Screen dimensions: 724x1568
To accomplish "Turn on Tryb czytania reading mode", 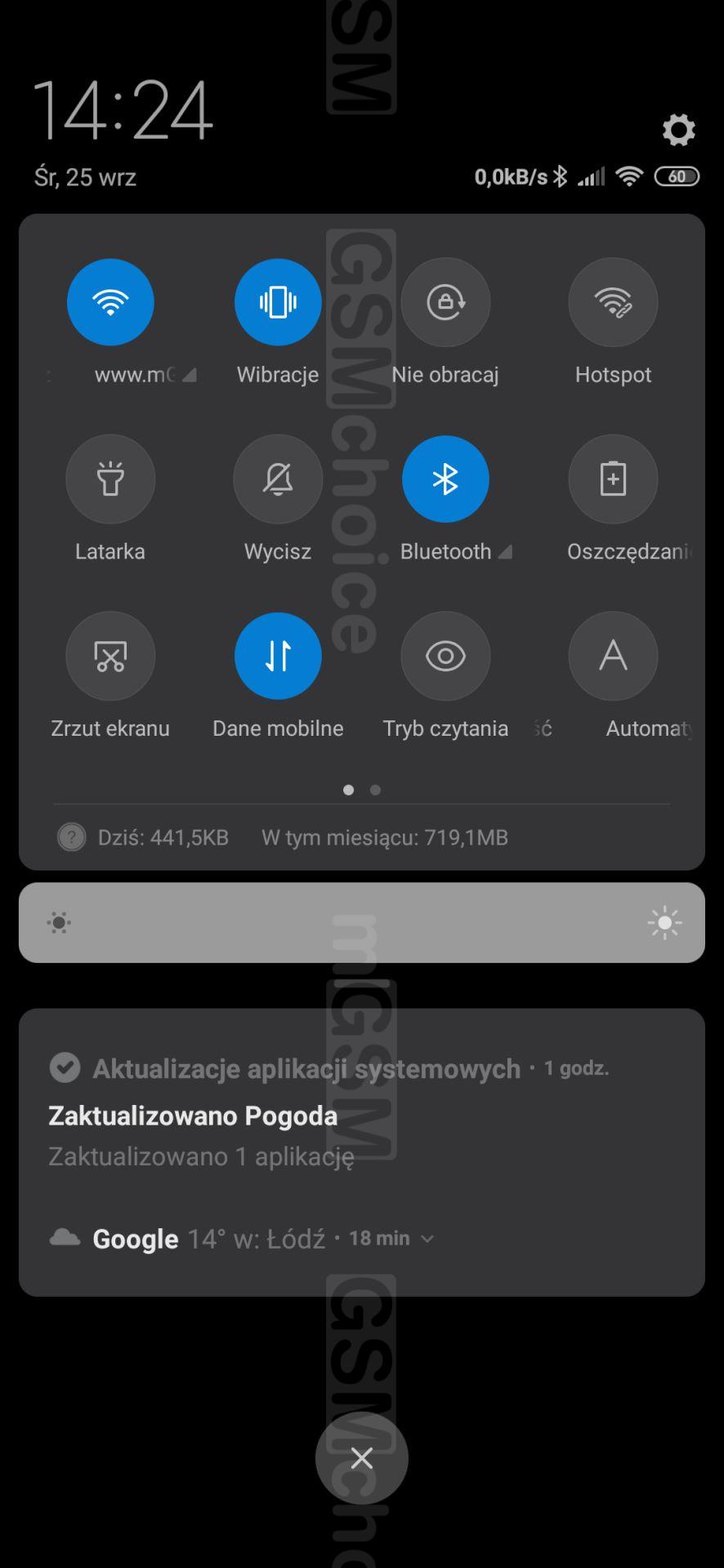I will pos(445,656).
